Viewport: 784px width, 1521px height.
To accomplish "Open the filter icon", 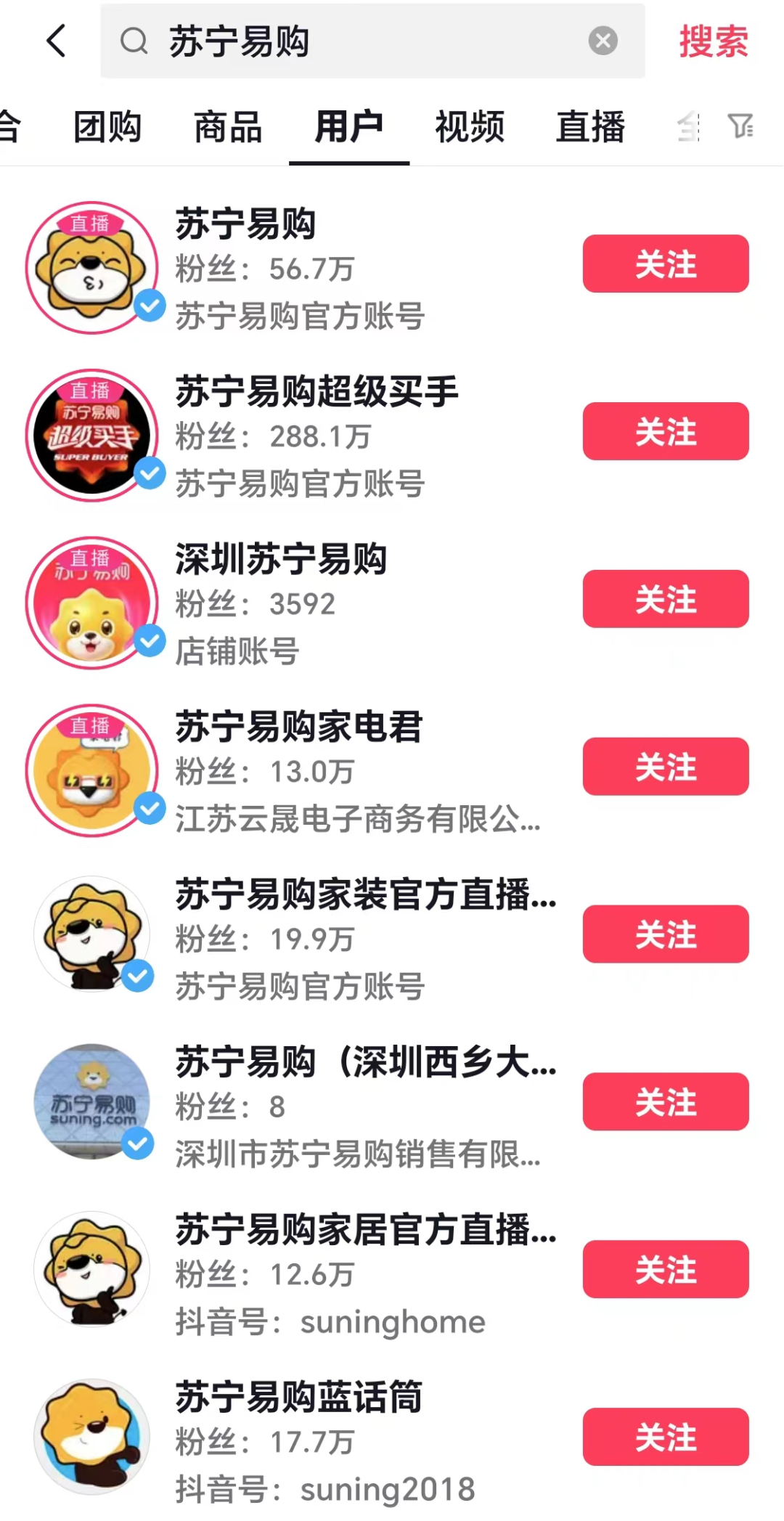I will (x=740, y=126).
